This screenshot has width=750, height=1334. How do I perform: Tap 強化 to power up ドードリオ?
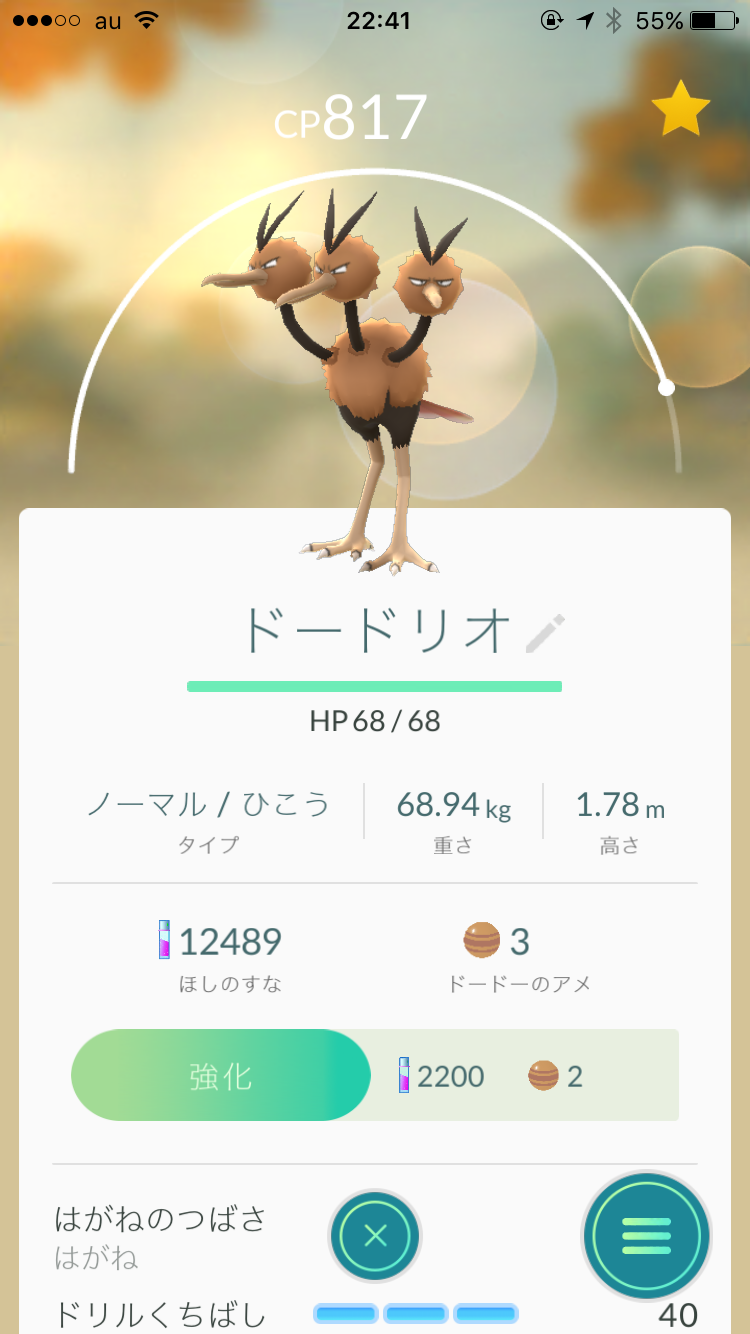[221, 1076]
